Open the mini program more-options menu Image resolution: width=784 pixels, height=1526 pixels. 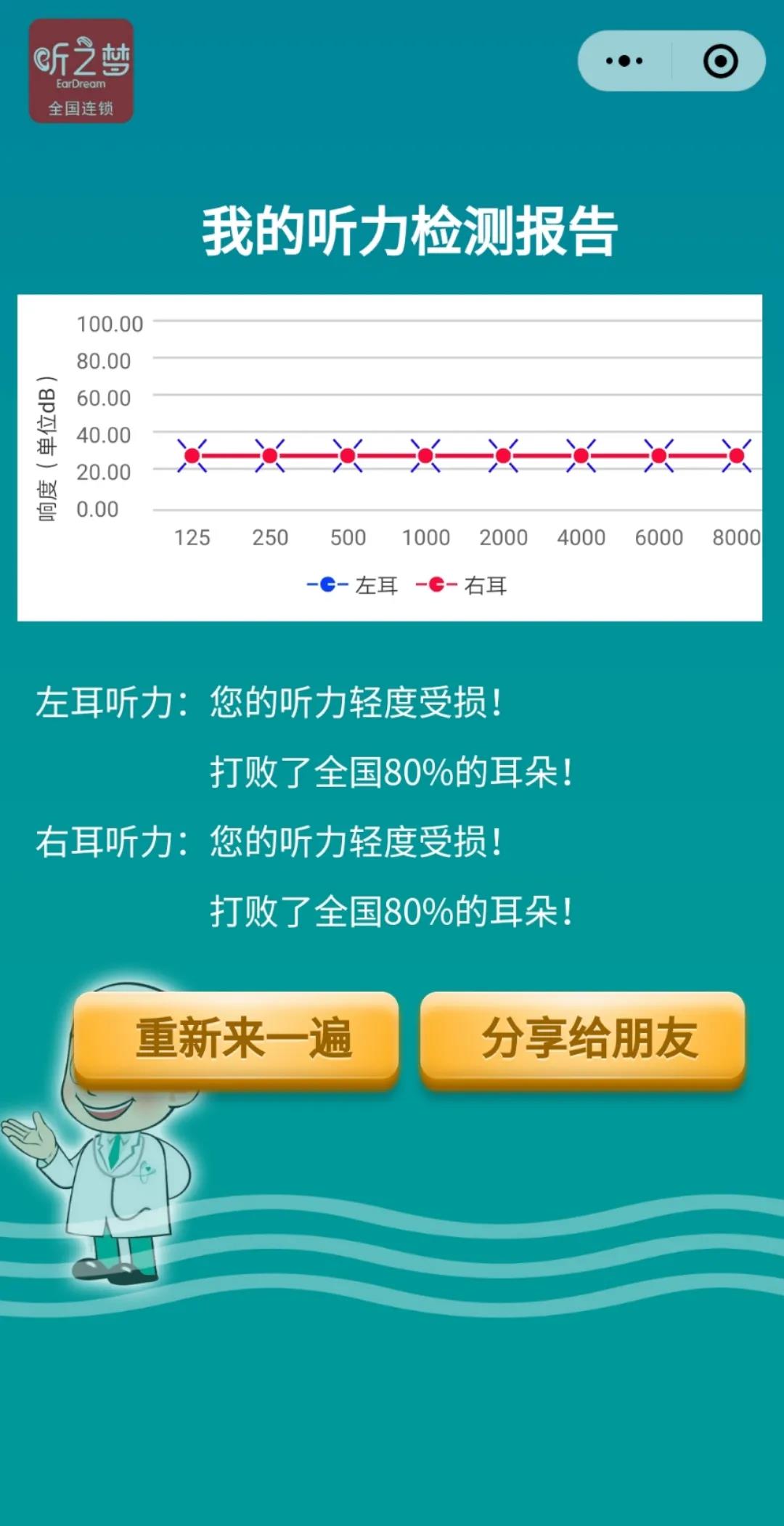[624, 61]
